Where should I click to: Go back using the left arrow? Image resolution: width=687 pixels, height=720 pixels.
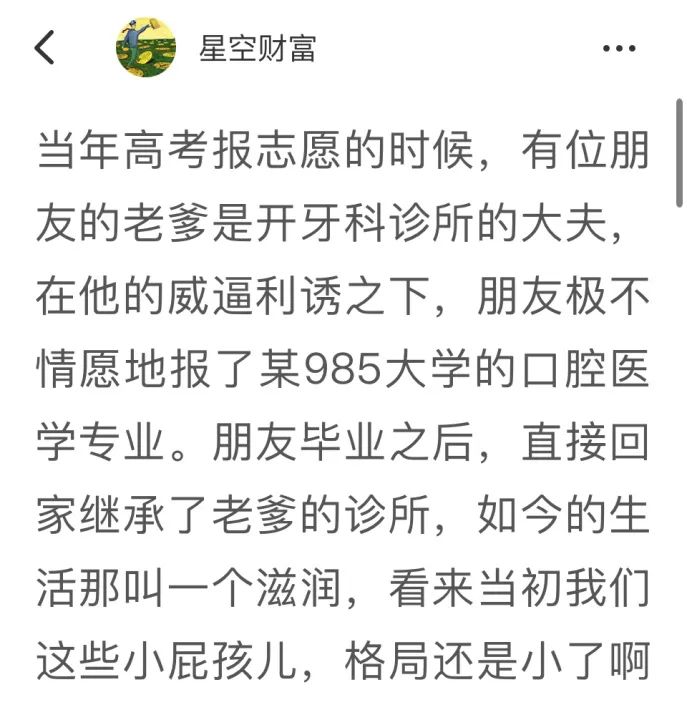pos(45,47)
